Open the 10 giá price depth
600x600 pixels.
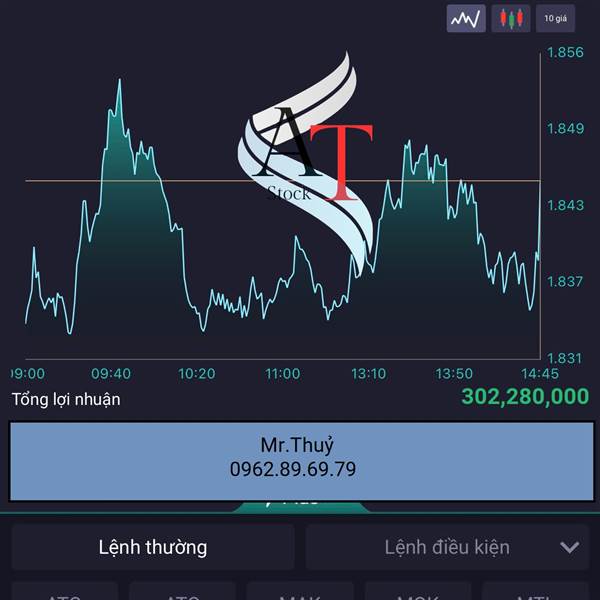[x=555, y=18]
